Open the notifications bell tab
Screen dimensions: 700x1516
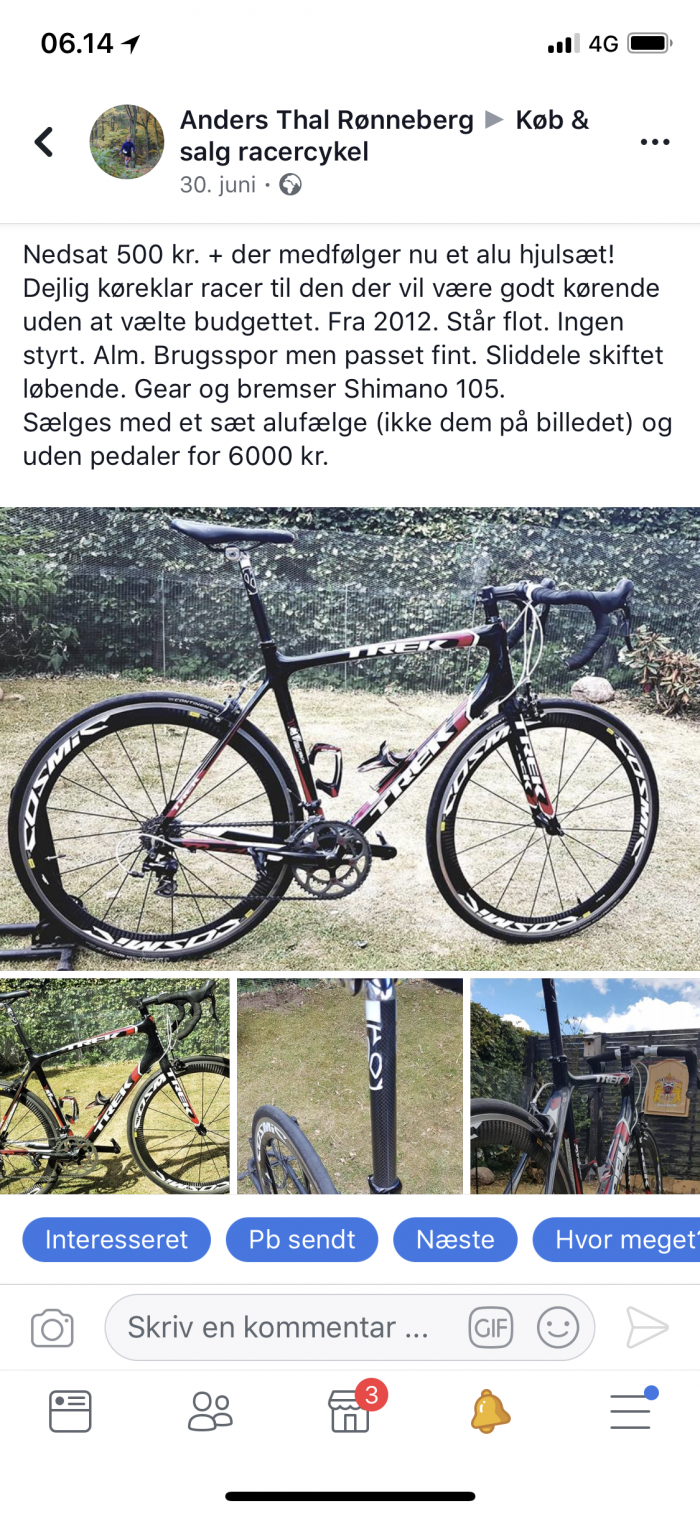(x=490, y=1411)
